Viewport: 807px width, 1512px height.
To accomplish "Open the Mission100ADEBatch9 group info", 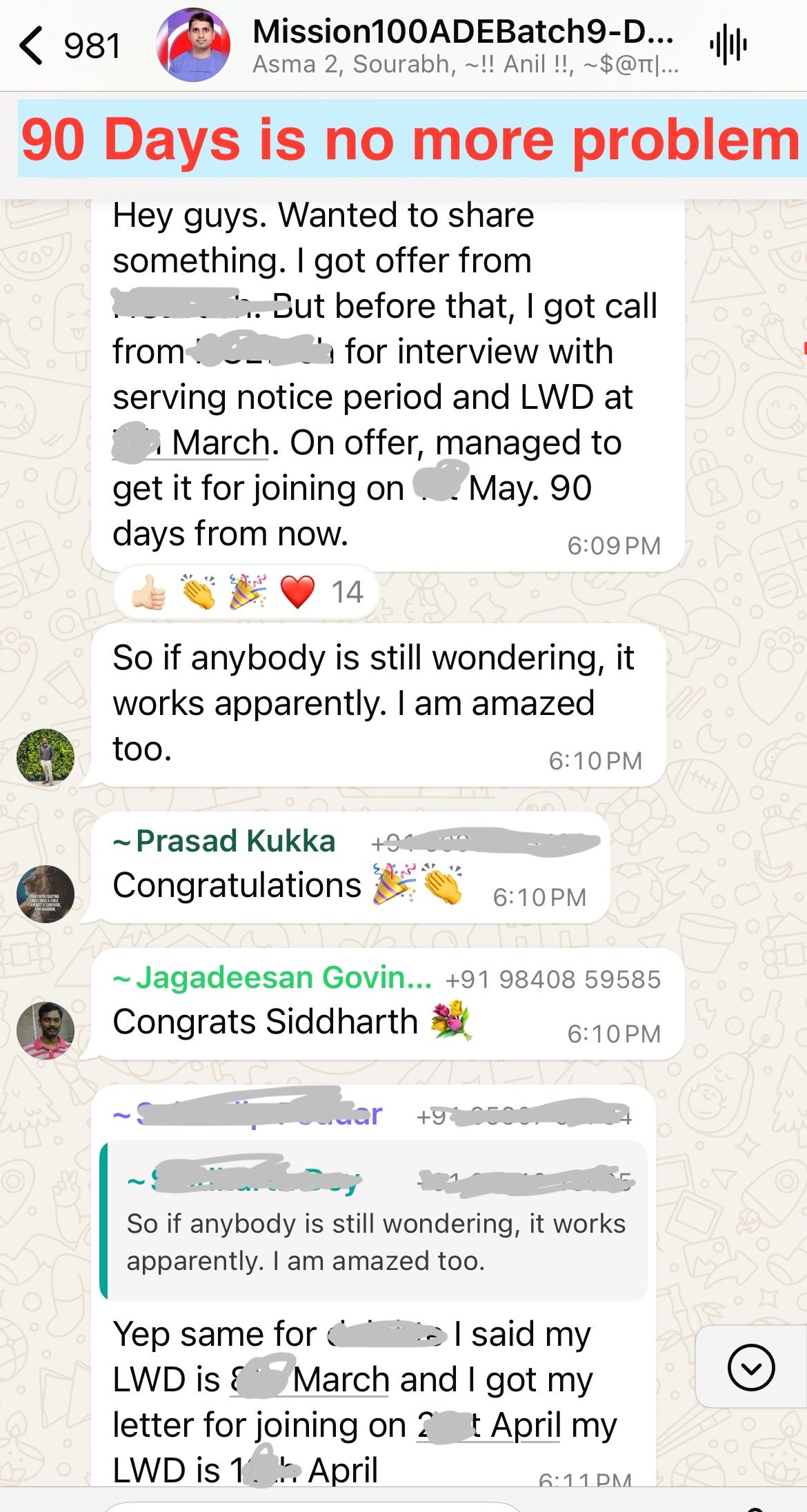I will click(464, 46).
